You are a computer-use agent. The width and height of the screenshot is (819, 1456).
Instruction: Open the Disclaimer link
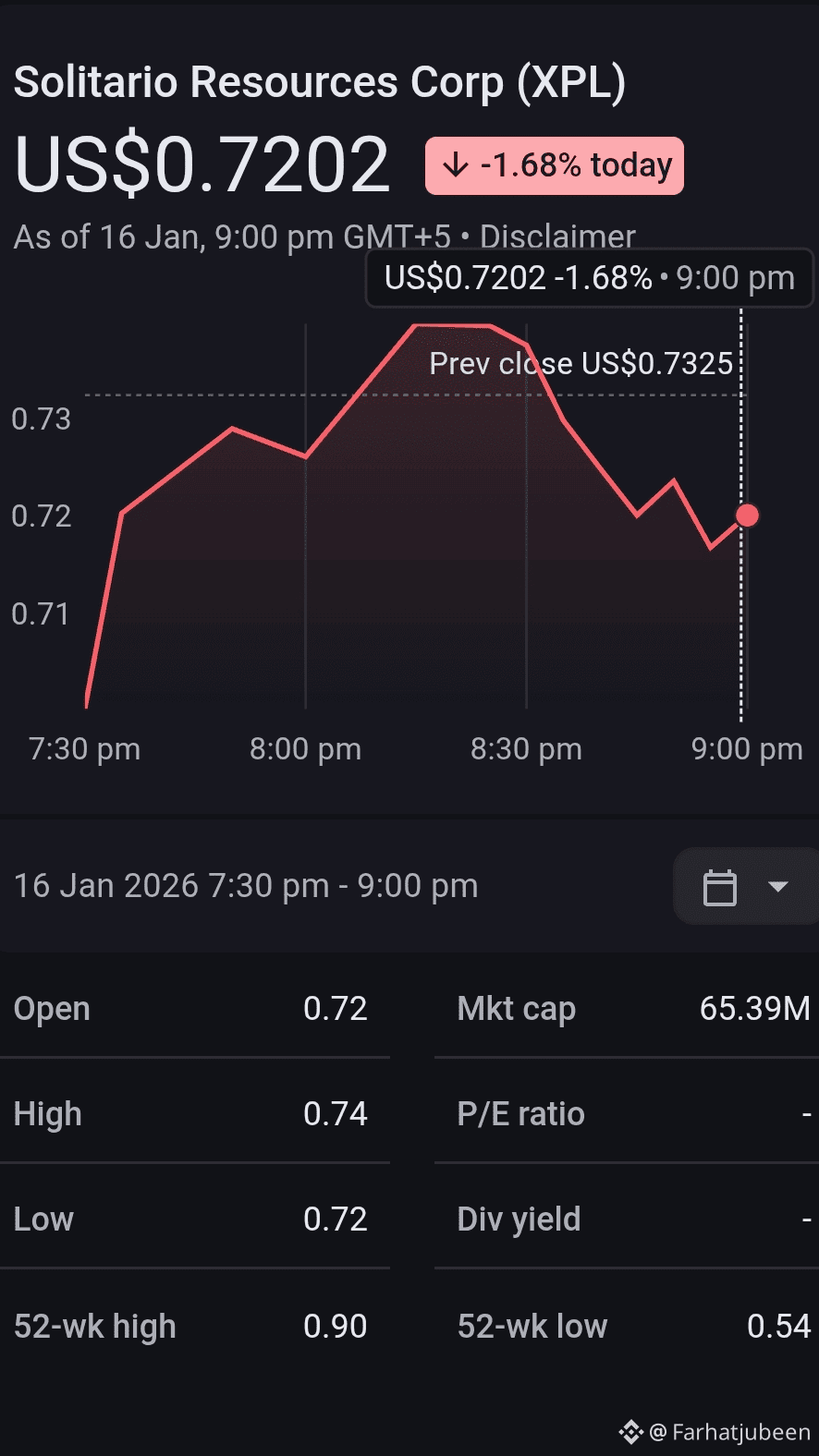[x=556, y=237]
